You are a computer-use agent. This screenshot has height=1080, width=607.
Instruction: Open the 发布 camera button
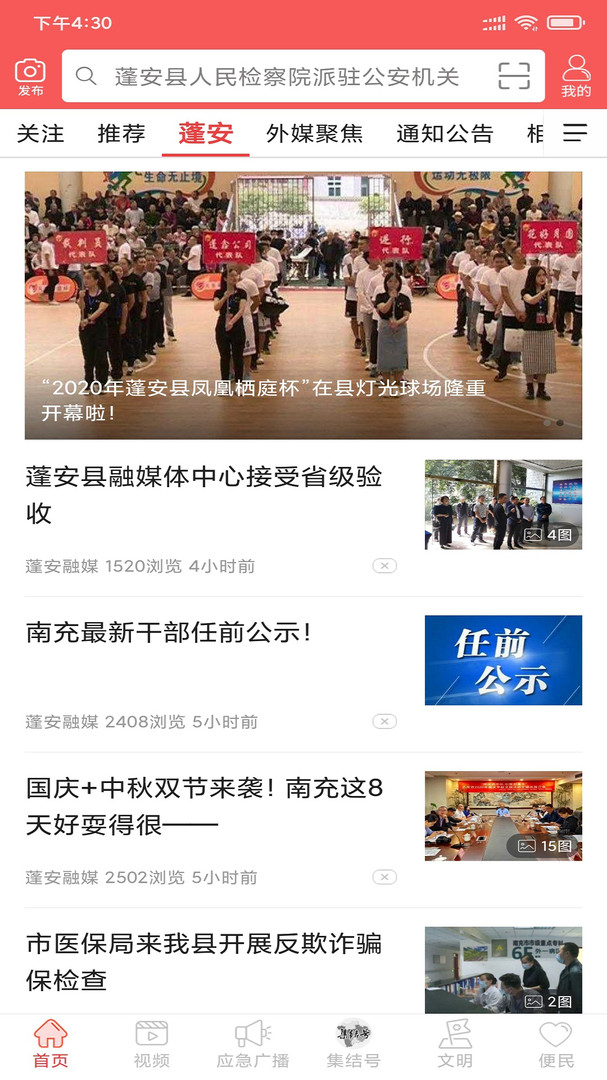(30, 76)
